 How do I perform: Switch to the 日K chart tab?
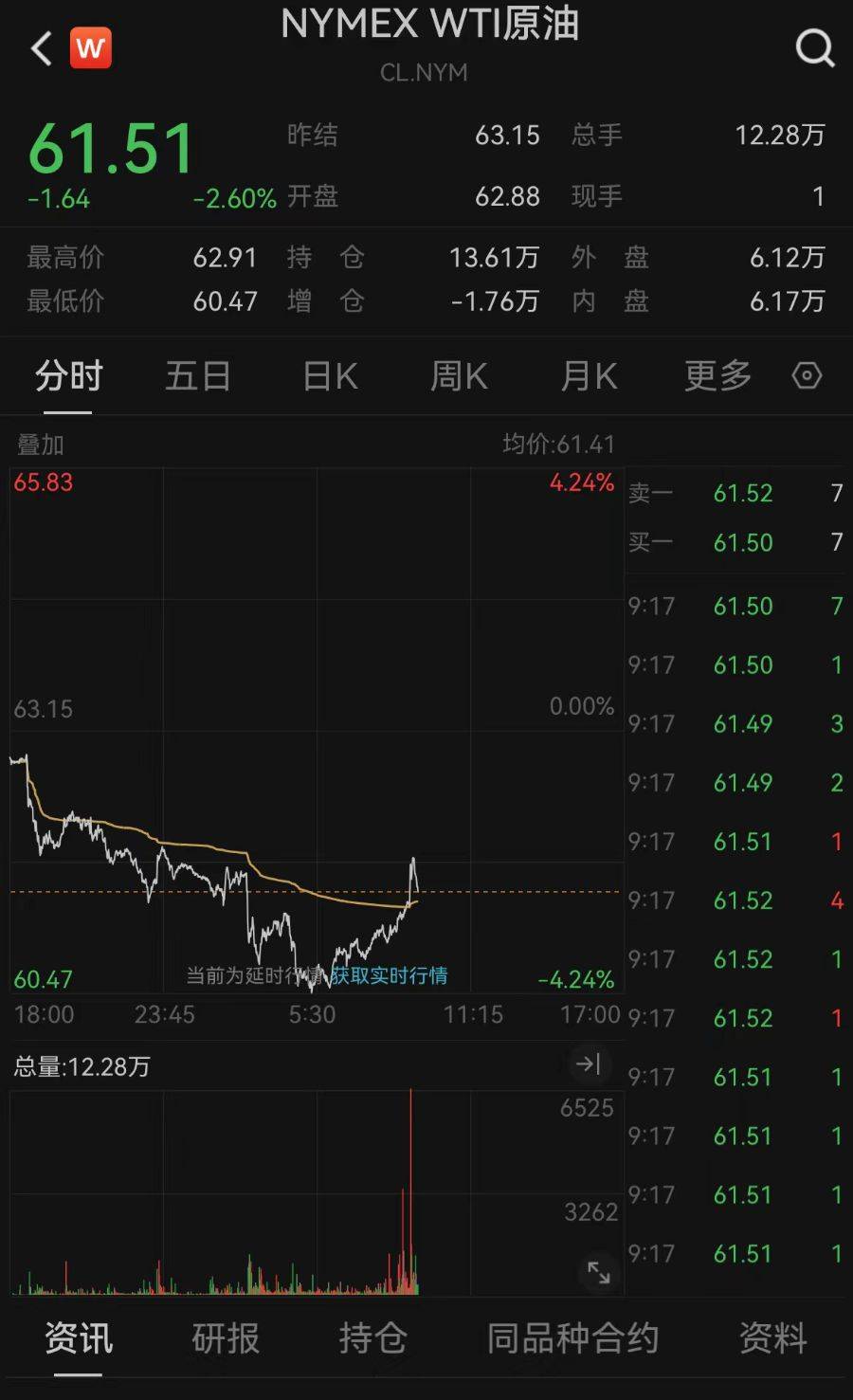click(330, 376)
